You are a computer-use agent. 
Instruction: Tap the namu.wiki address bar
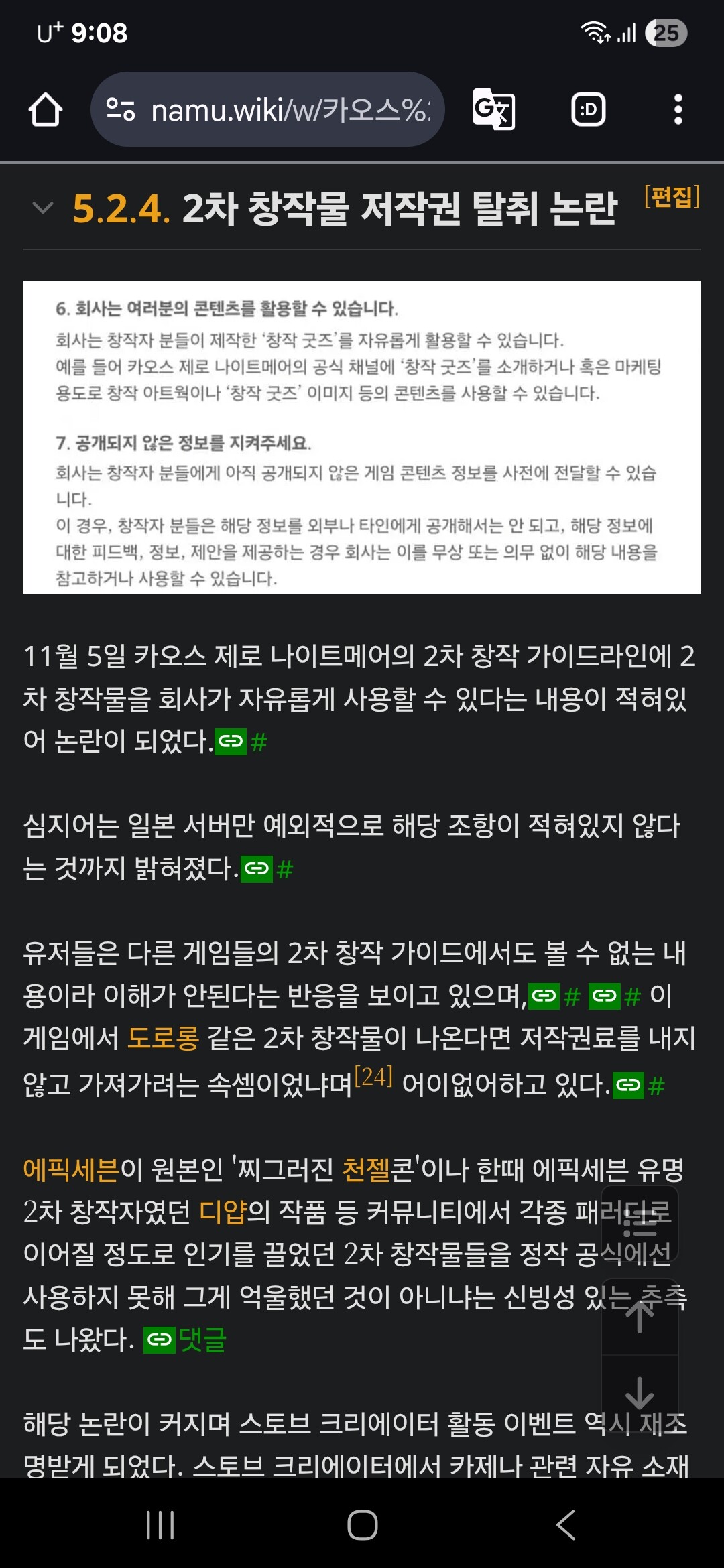pyautogui.click(x=268, y=110)
